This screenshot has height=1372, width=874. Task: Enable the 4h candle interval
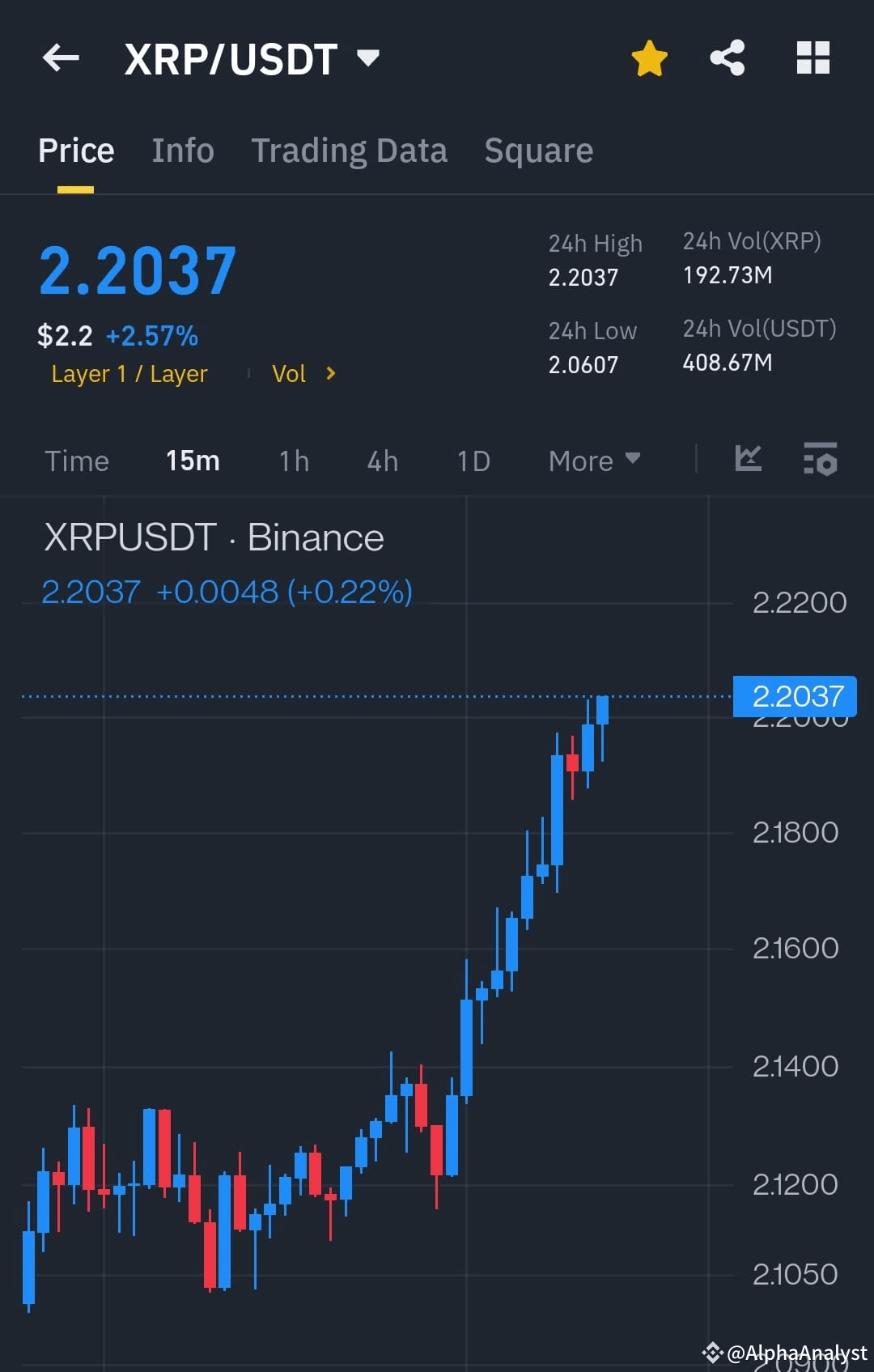(x=381, y=460)
